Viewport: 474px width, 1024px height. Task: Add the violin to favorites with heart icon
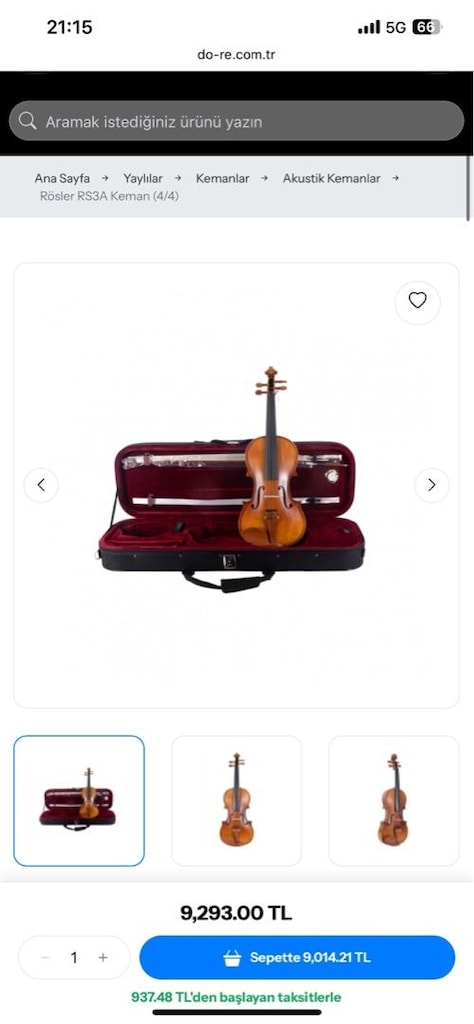point(417,300)
